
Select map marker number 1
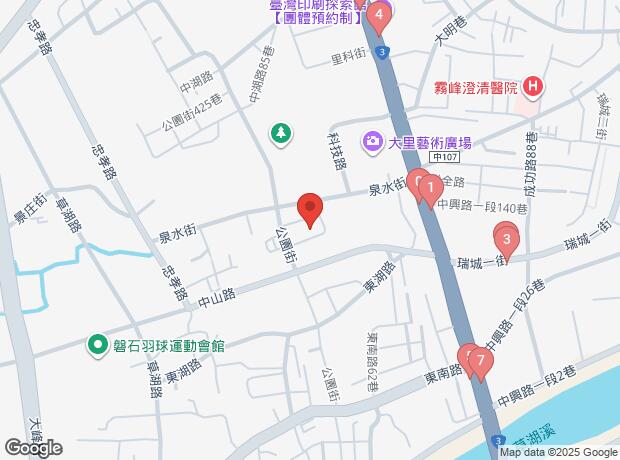(430, 187)
